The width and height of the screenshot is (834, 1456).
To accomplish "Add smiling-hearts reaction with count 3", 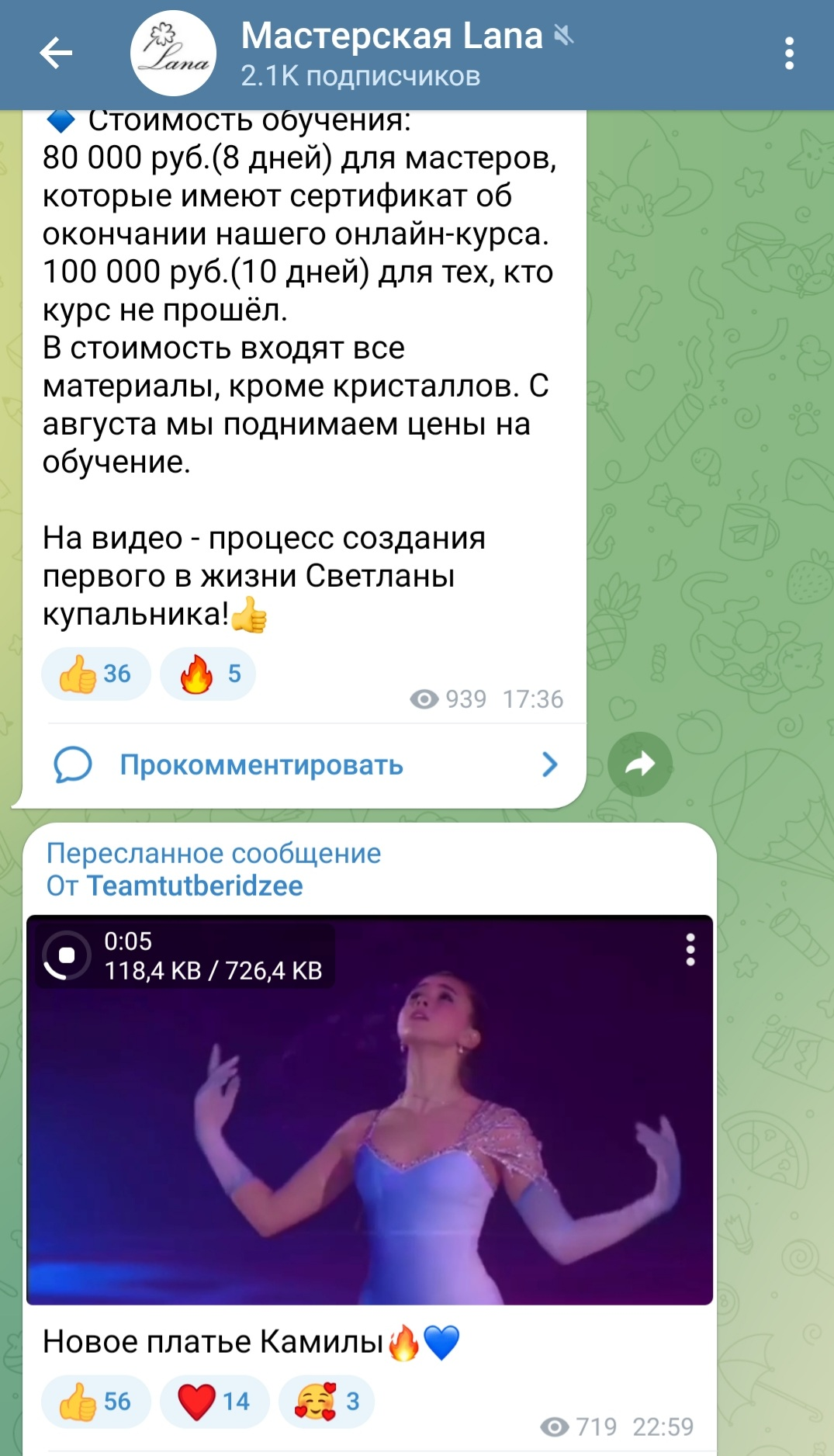I will point(327,1401).
